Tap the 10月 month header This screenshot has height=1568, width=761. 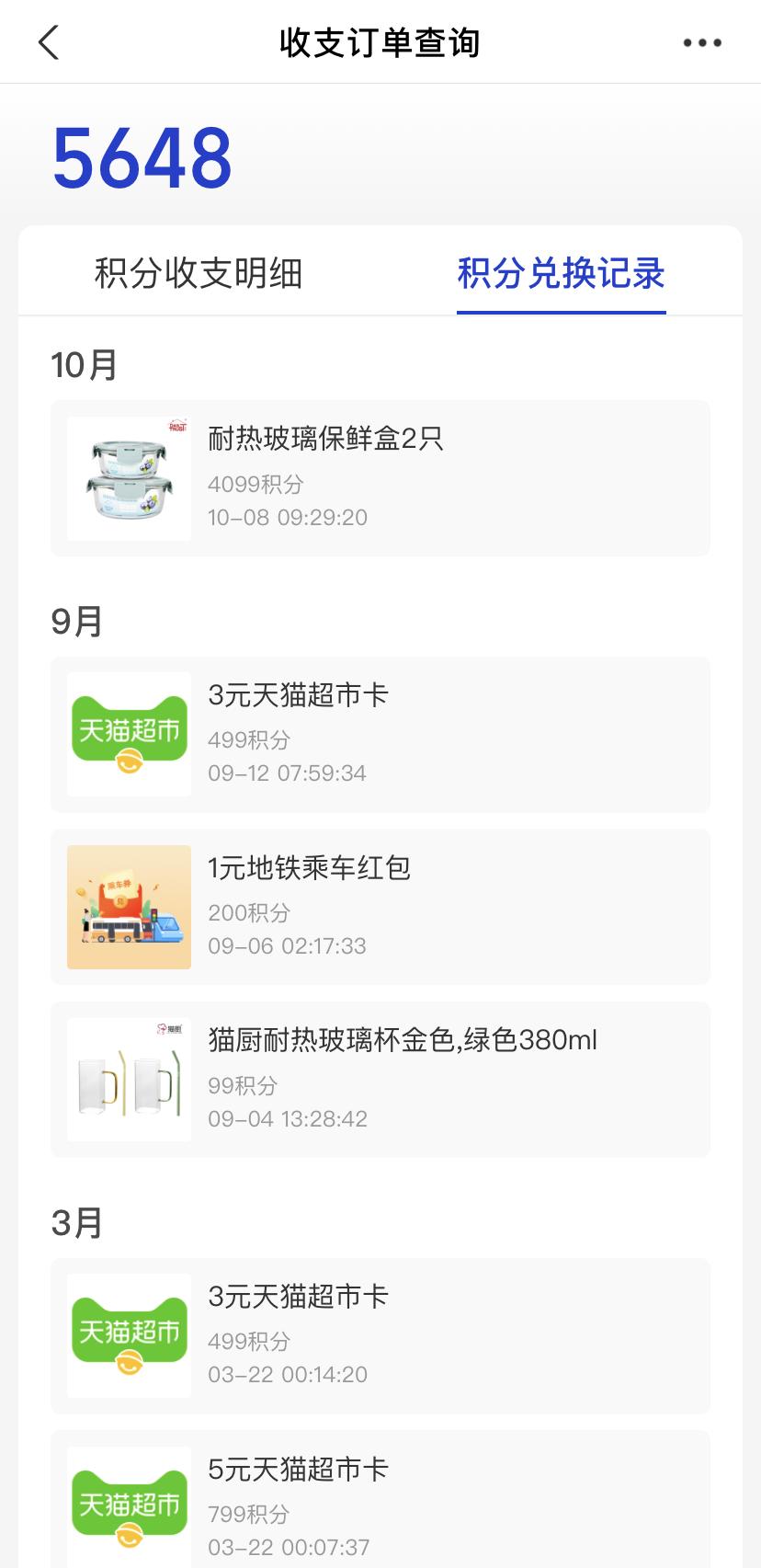[83, 364]
